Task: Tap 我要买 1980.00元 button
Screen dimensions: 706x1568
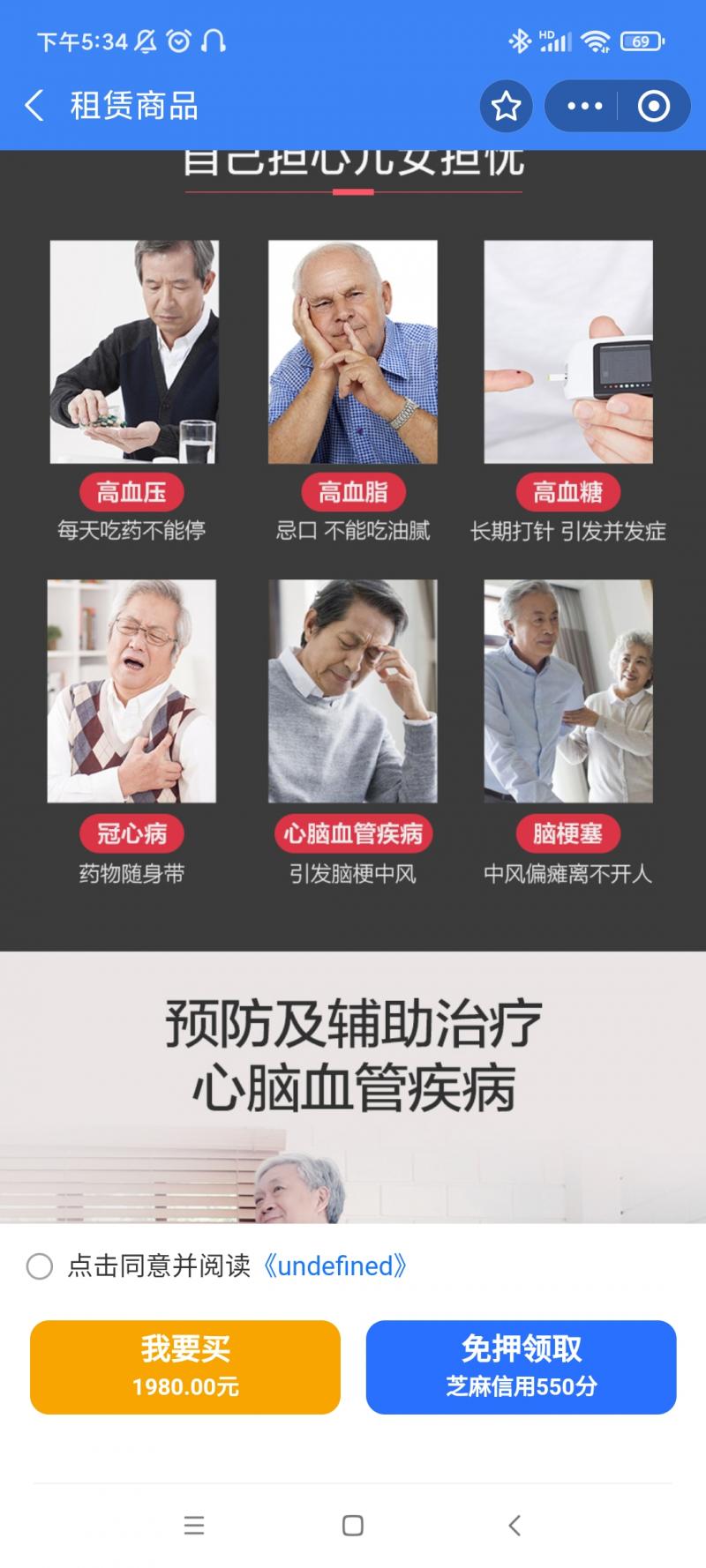Action: [x=185, y=1366]
